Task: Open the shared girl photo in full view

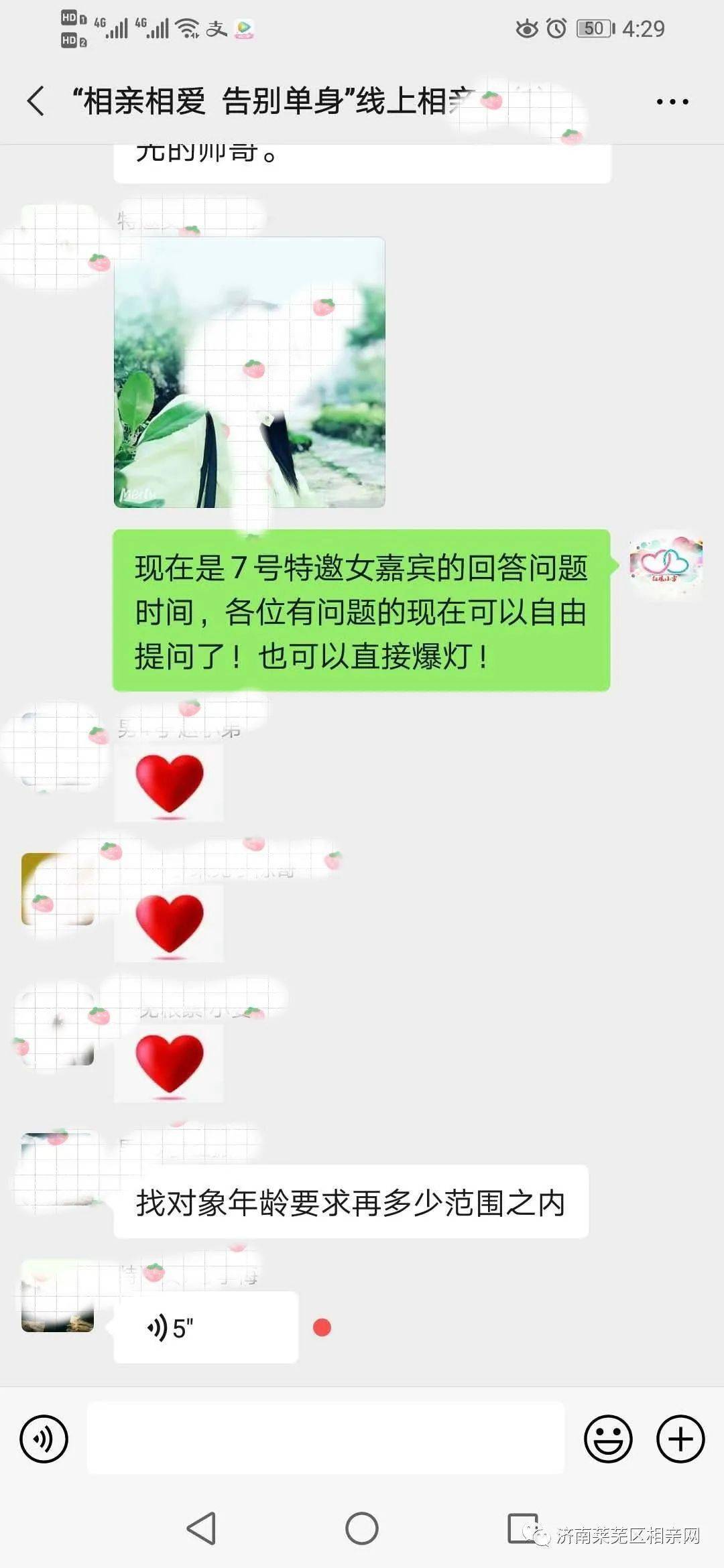Action: (249, 373)
